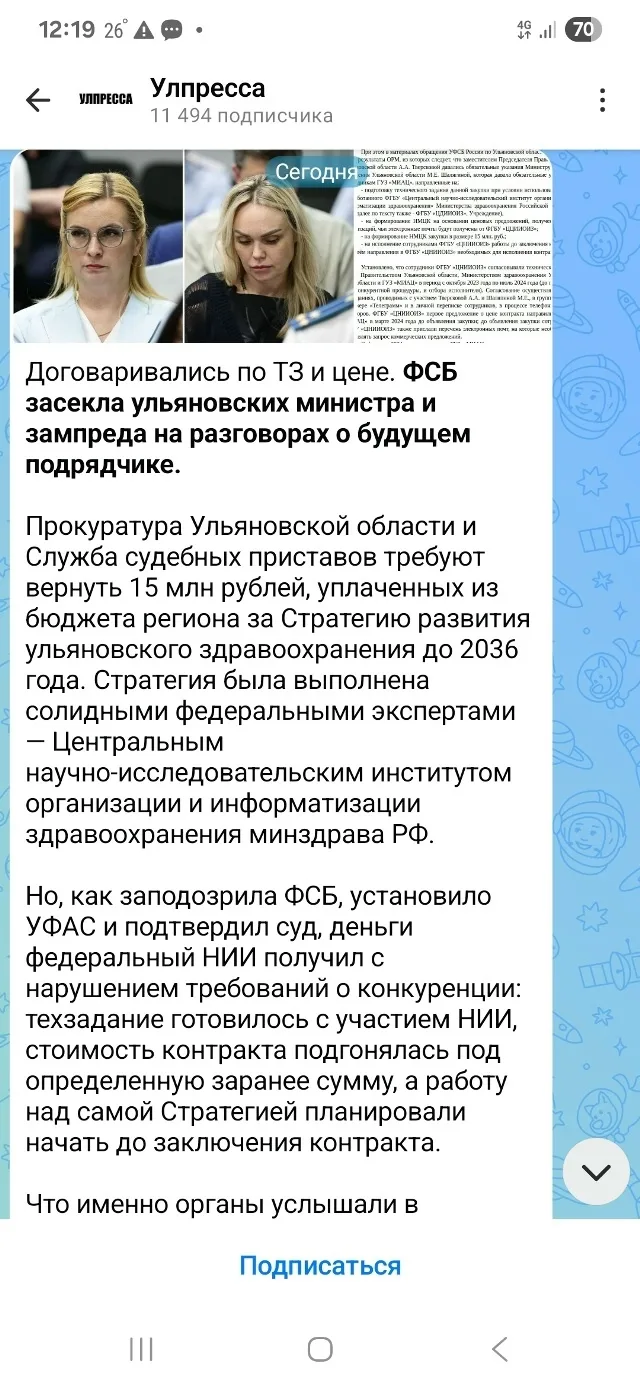
Task: Open the photo of the woman in glasses
Action: coord(96,246)
